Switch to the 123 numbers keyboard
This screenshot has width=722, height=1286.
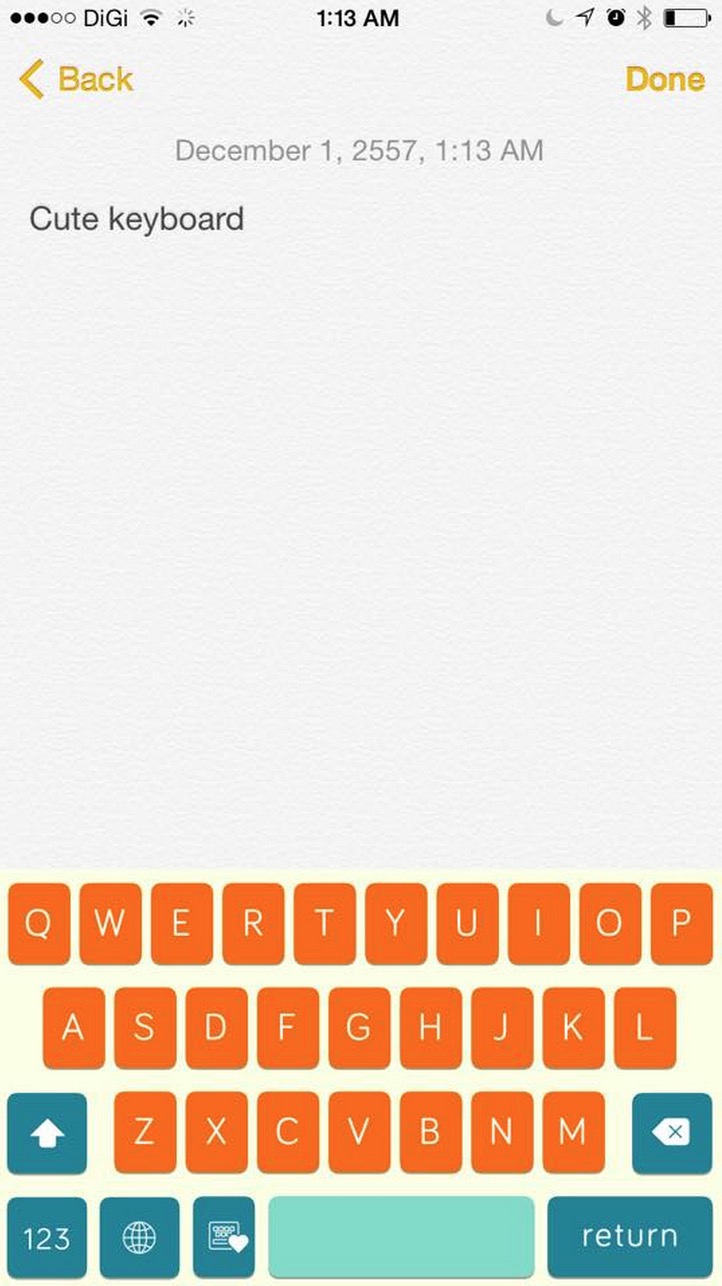click(x=47, y=1238)
